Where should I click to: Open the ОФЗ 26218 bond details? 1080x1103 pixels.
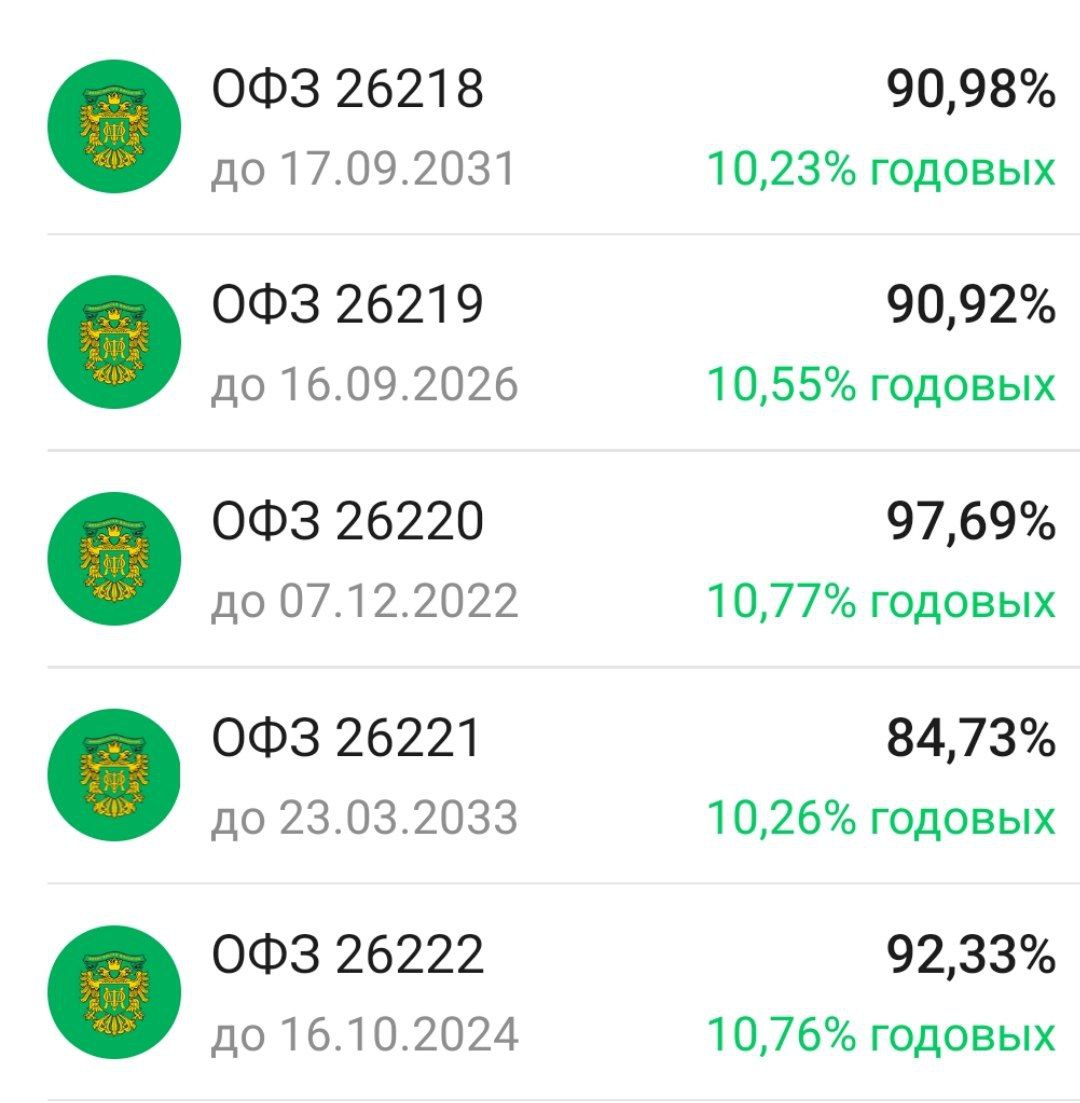click(x=348, y=92)
